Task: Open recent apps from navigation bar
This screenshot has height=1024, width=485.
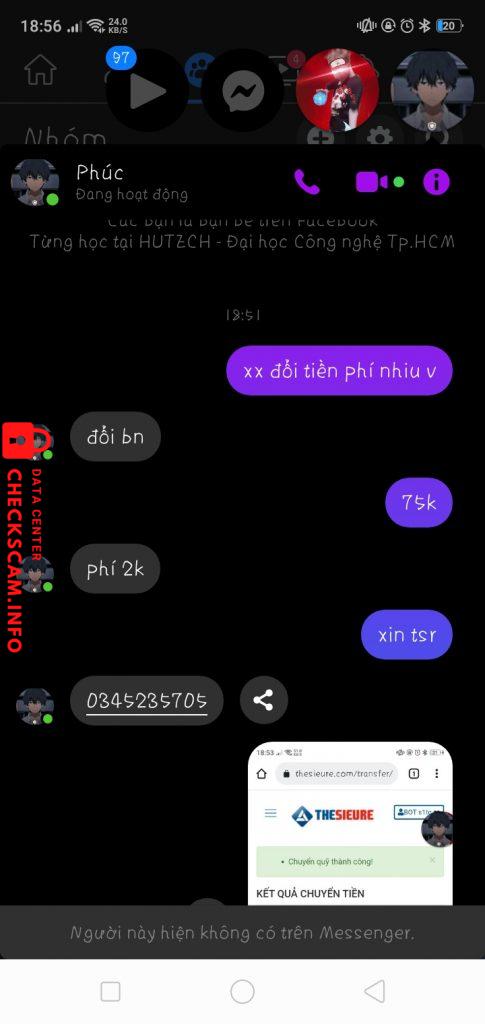Action: (x=110, y=991)
